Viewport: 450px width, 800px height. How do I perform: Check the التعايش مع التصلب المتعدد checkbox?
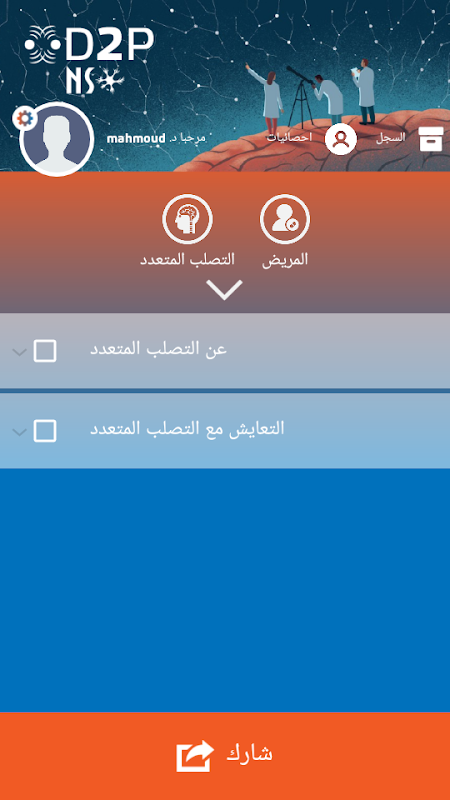pyautogui.click(x=45, y=431)
